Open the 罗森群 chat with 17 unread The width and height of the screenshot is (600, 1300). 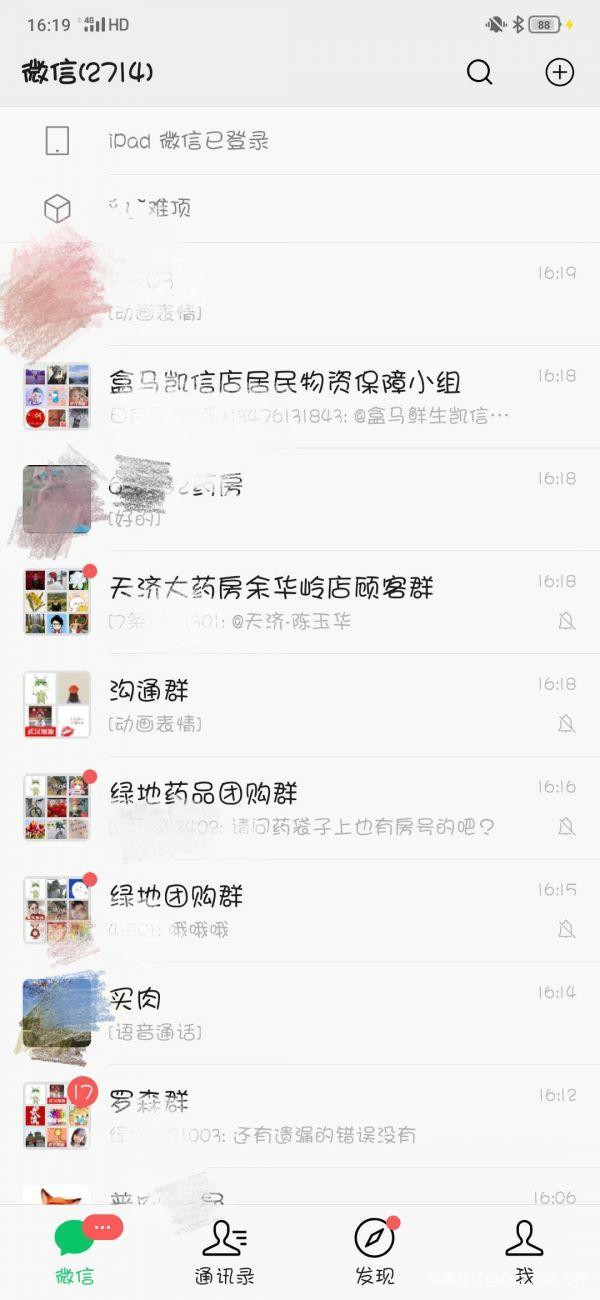pos(300,1116)
